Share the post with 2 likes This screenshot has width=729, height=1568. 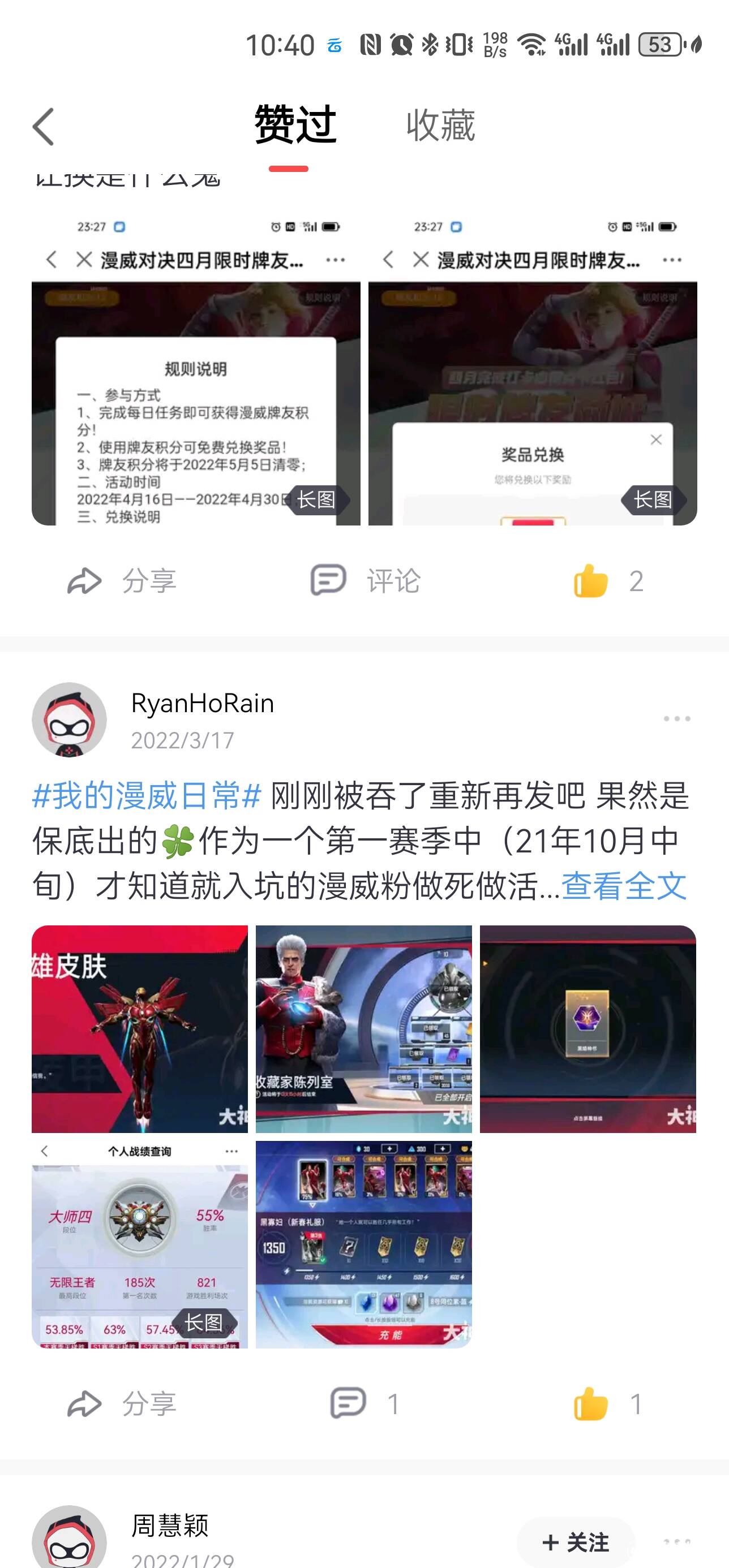pyautogui.click(x=122, y=581)
